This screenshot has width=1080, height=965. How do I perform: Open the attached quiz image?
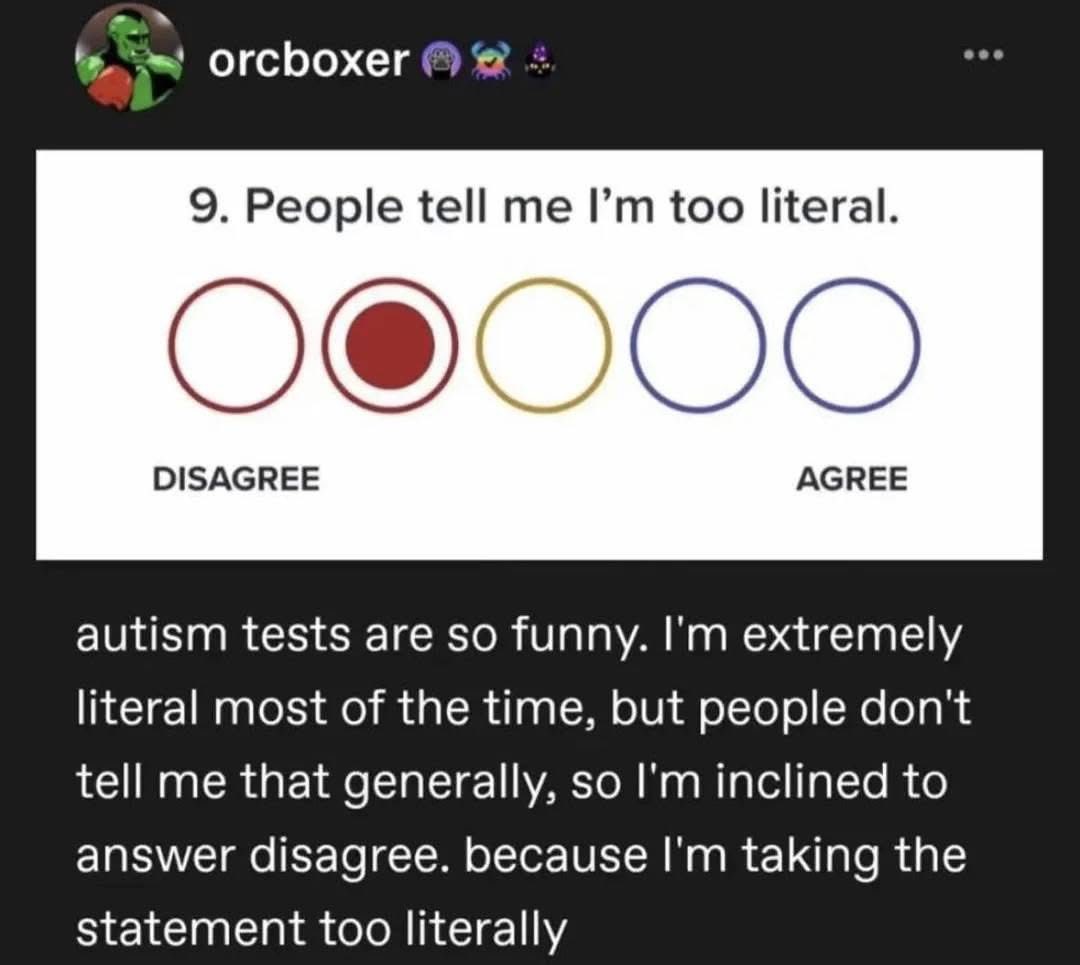[x=540, y=354]
